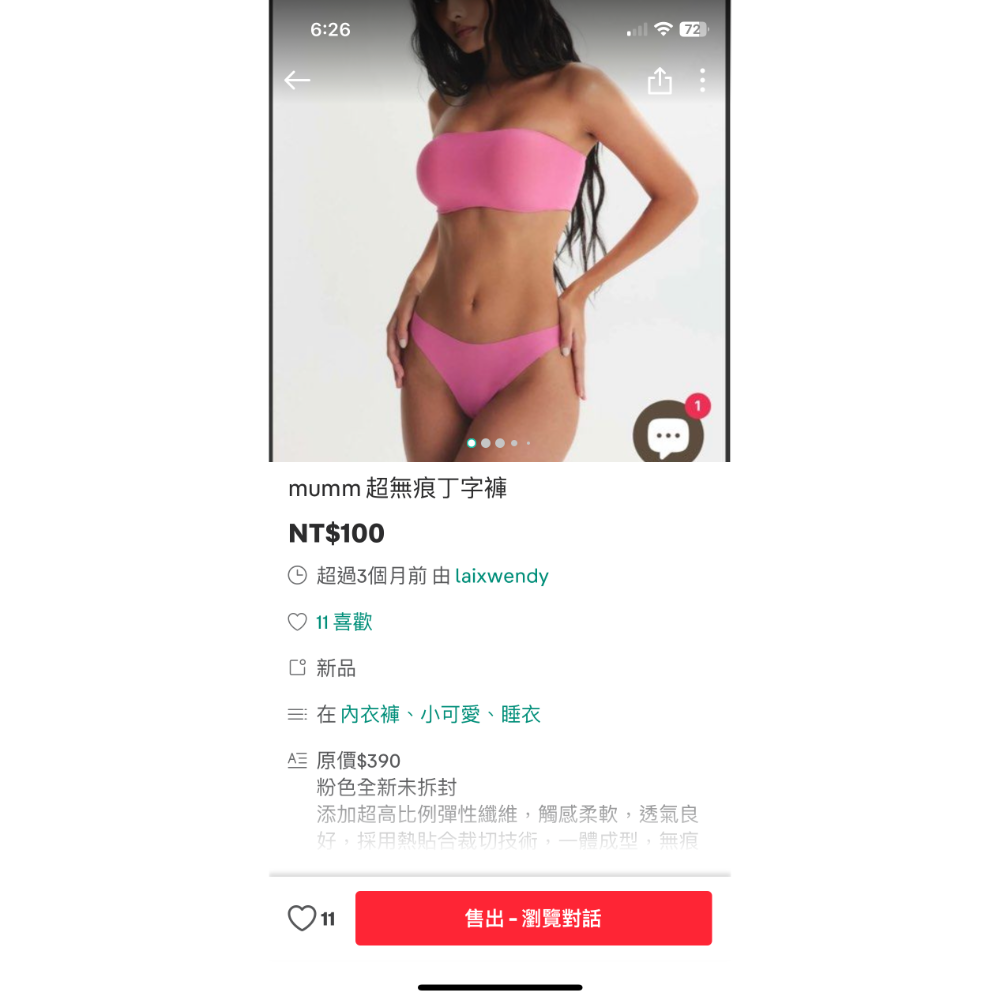Open the three-dot overflow menu
The height and width of the screenshot is (1000, 1000).
tap(703, 81)
